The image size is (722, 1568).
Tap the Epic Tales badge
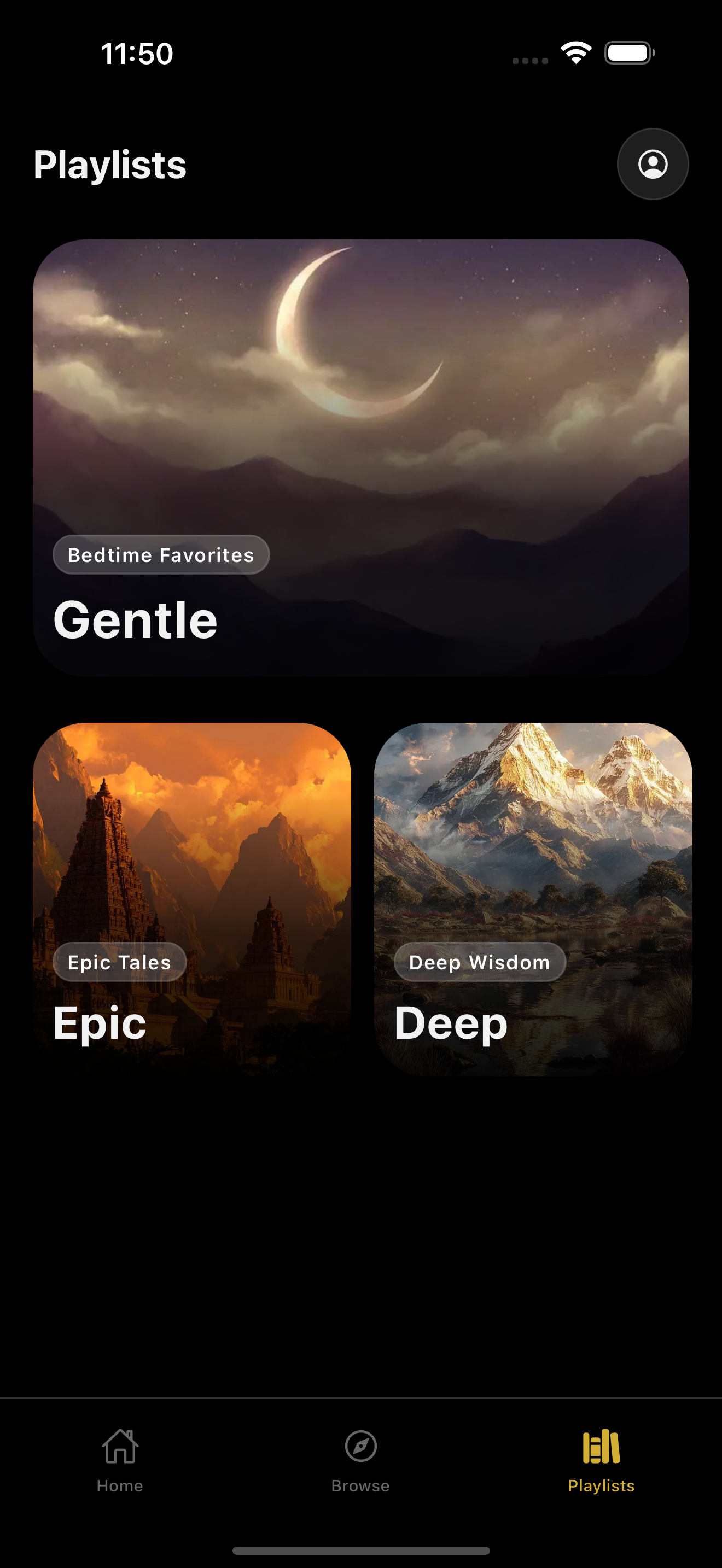tap(119, 962)
